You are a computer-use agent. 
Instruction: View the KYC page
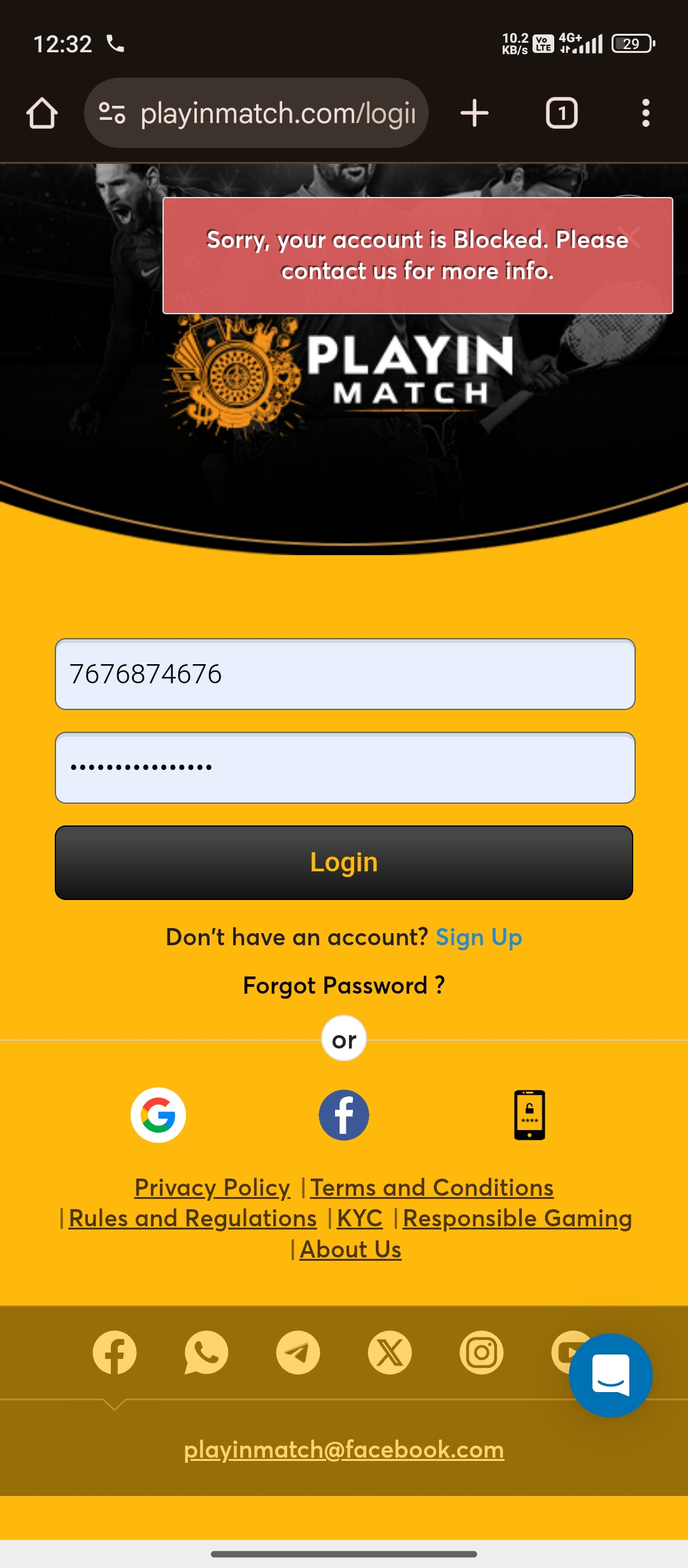tap(359, 1218)
